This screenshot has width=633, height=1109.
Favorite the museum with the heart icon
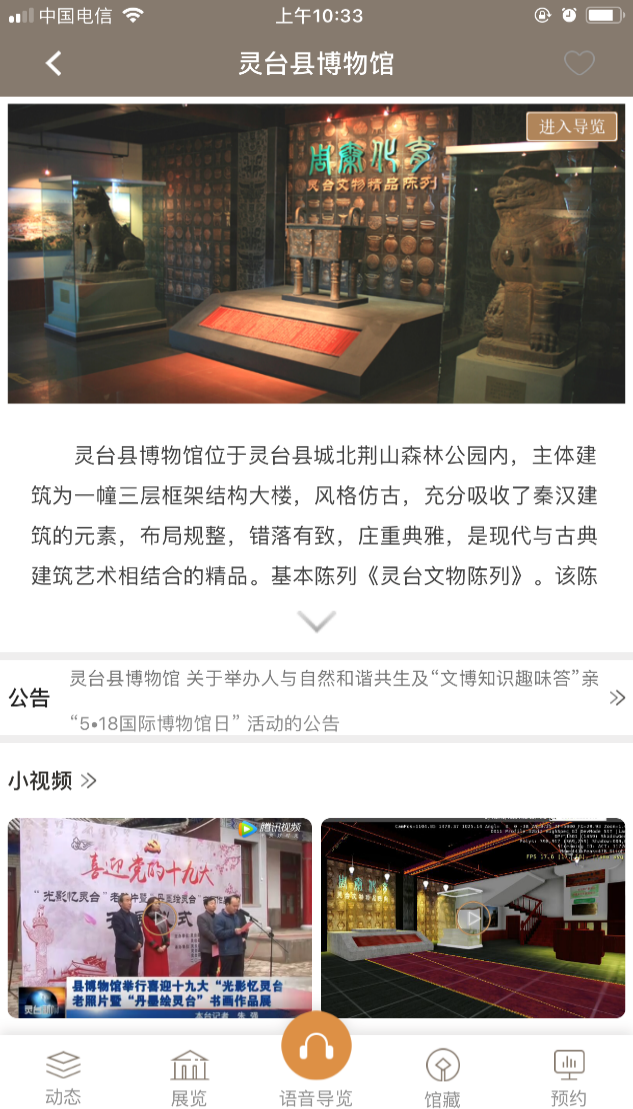[579, 64]
